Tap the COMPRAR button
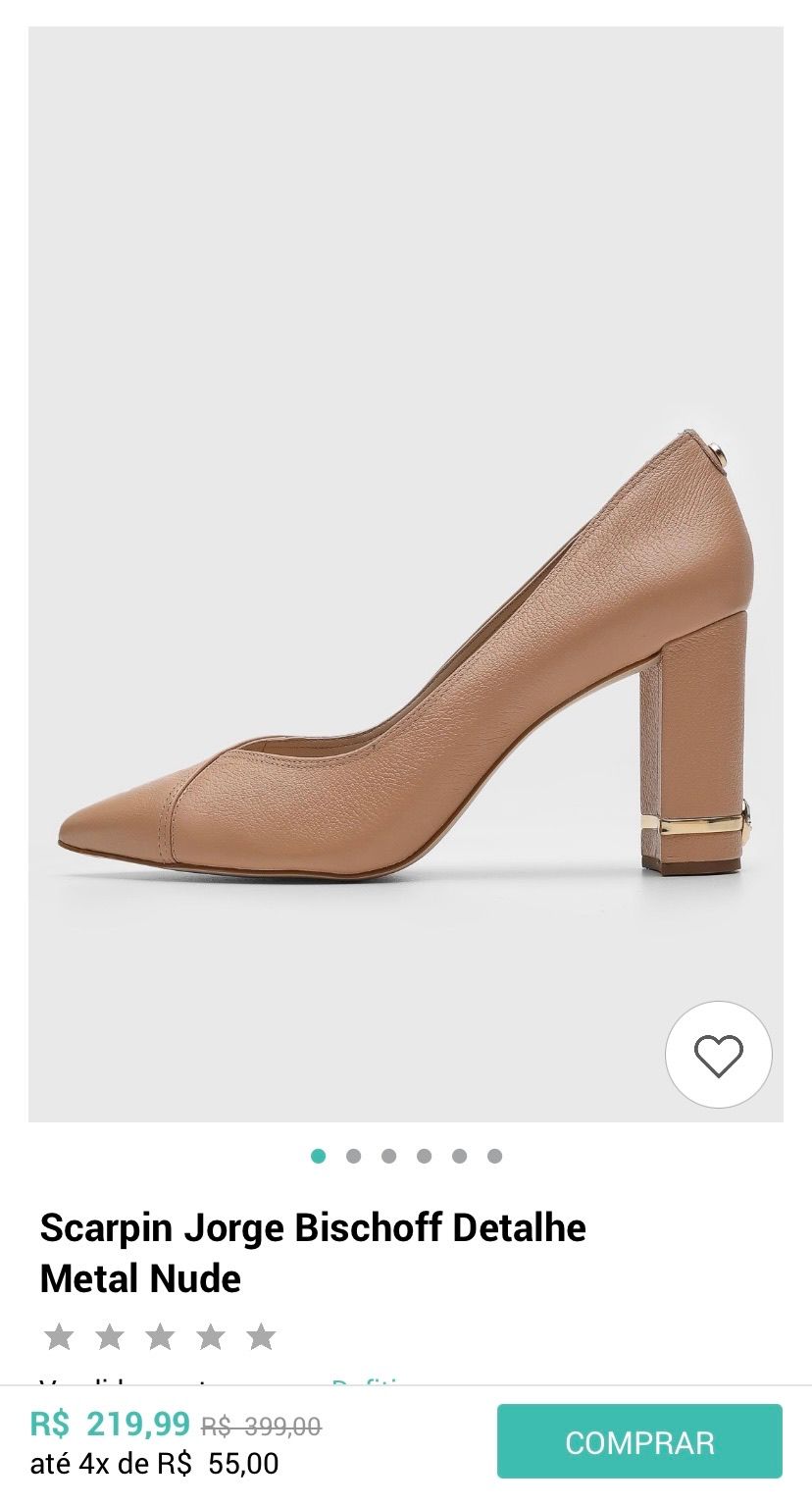The height and width of the screenshot is (1506, 812). point(639,1441)
